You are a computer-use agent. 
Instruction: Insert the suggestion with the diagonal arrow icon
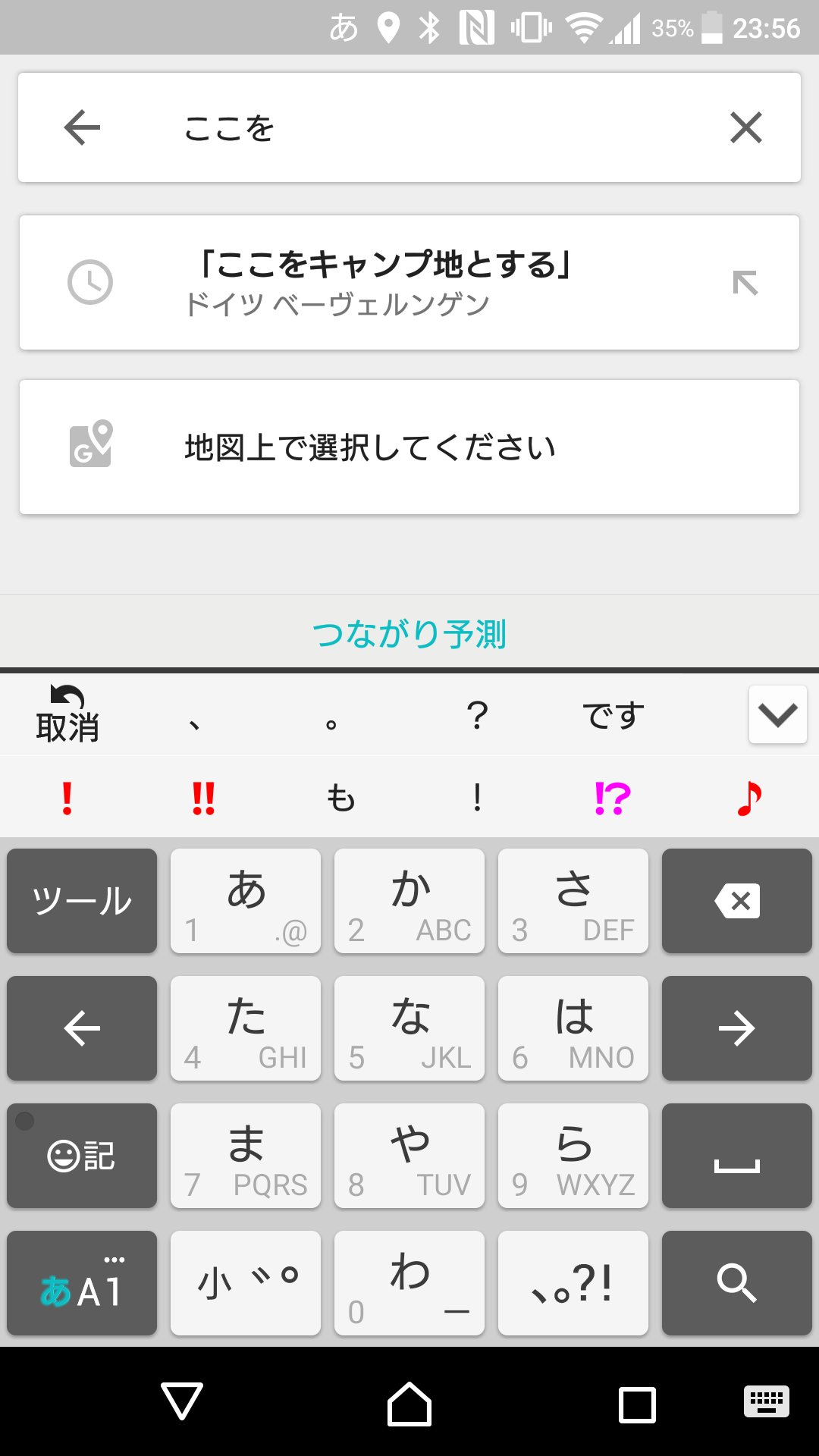coord(745,283)
